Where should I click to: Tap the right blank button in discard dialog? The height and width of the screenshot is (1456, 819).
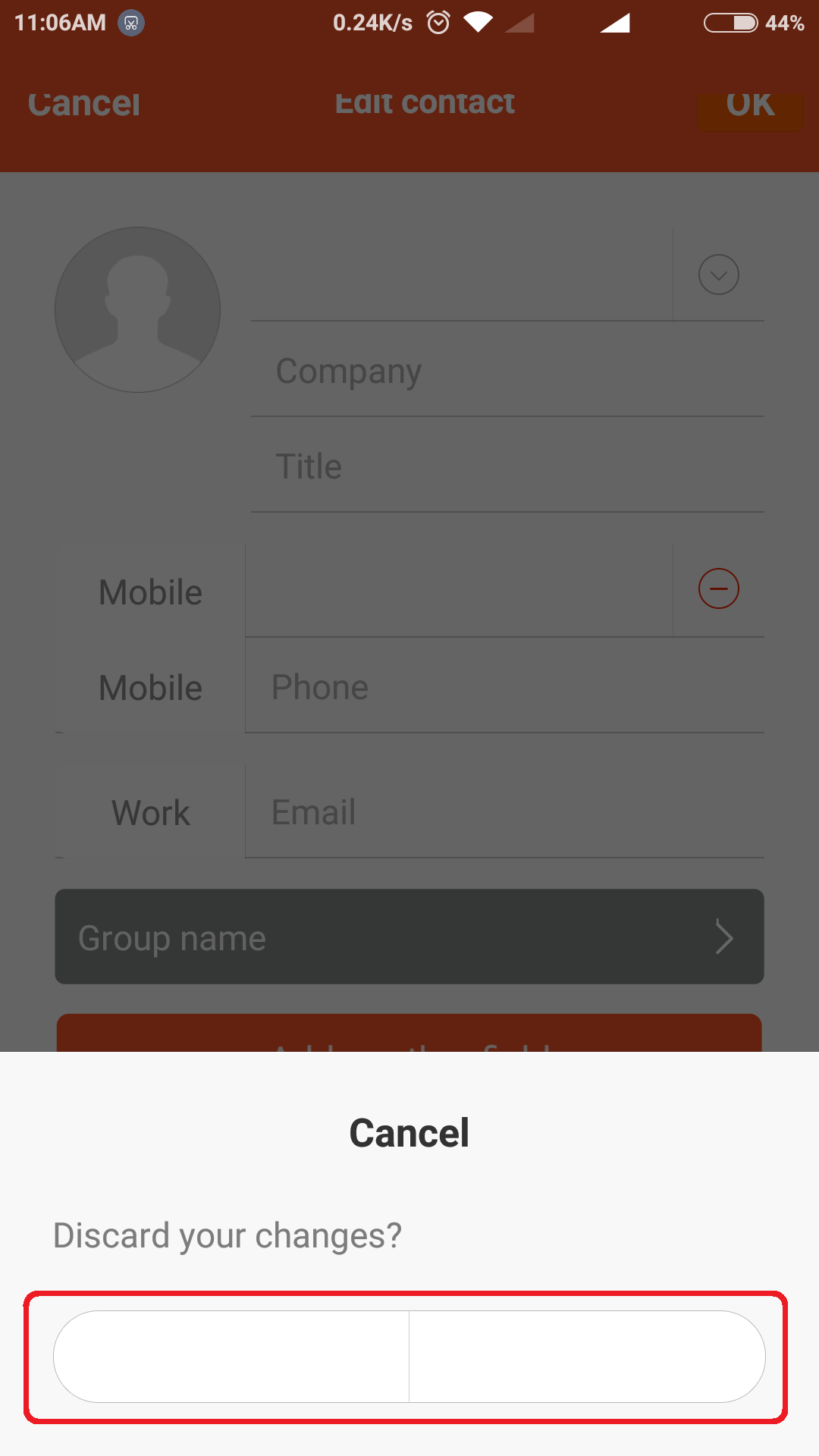[x=588, y=1357]
